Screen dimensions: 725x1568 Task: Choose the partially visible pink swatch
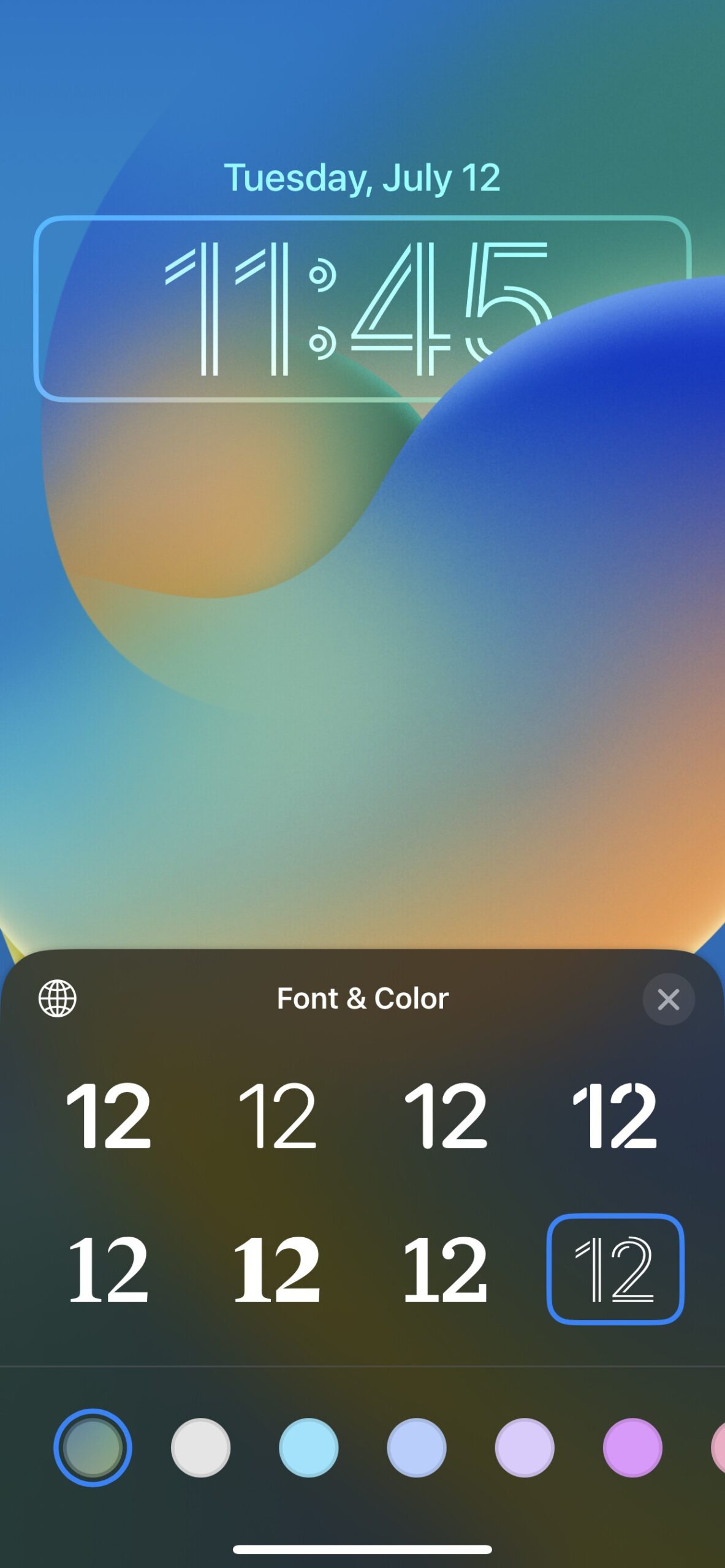[718, 1447]
